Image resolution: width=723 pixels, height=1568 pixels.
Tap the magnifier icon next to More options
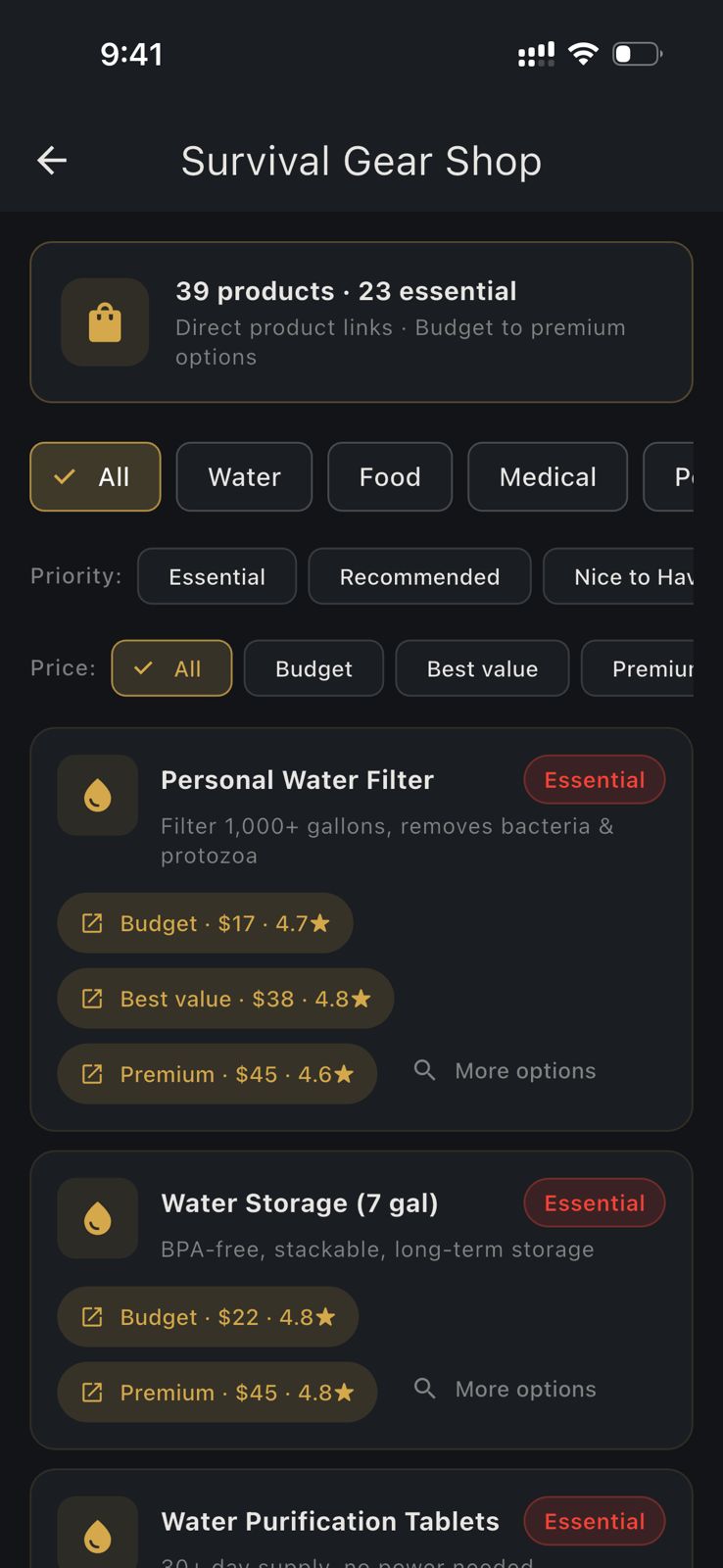[x=424, y=1069]
